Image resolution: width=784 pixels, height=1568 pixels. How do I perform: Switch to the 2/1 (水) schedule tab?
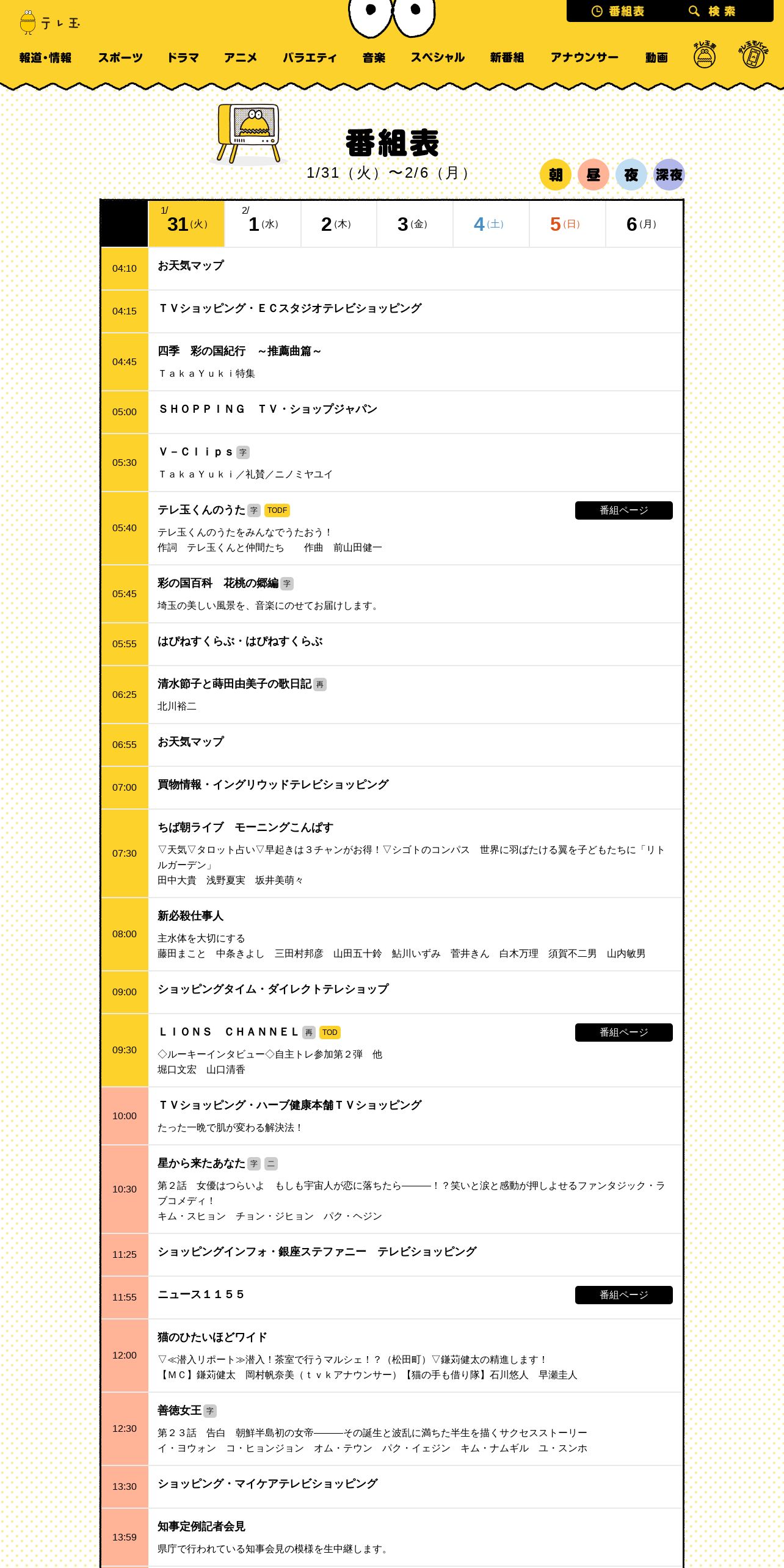[263, 223]
